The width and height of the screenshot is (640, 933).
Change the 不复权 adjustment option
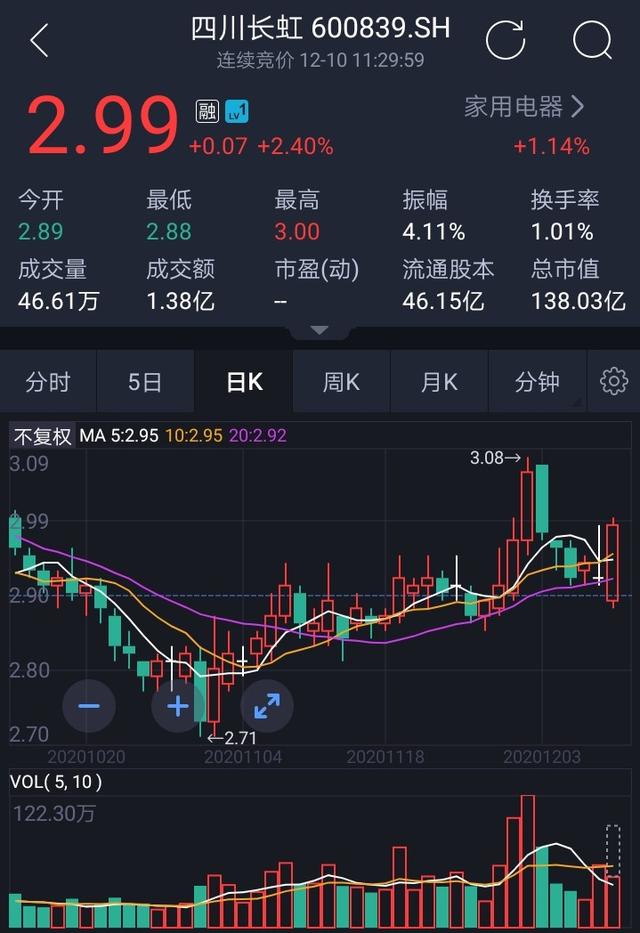[x=42, y=436]
